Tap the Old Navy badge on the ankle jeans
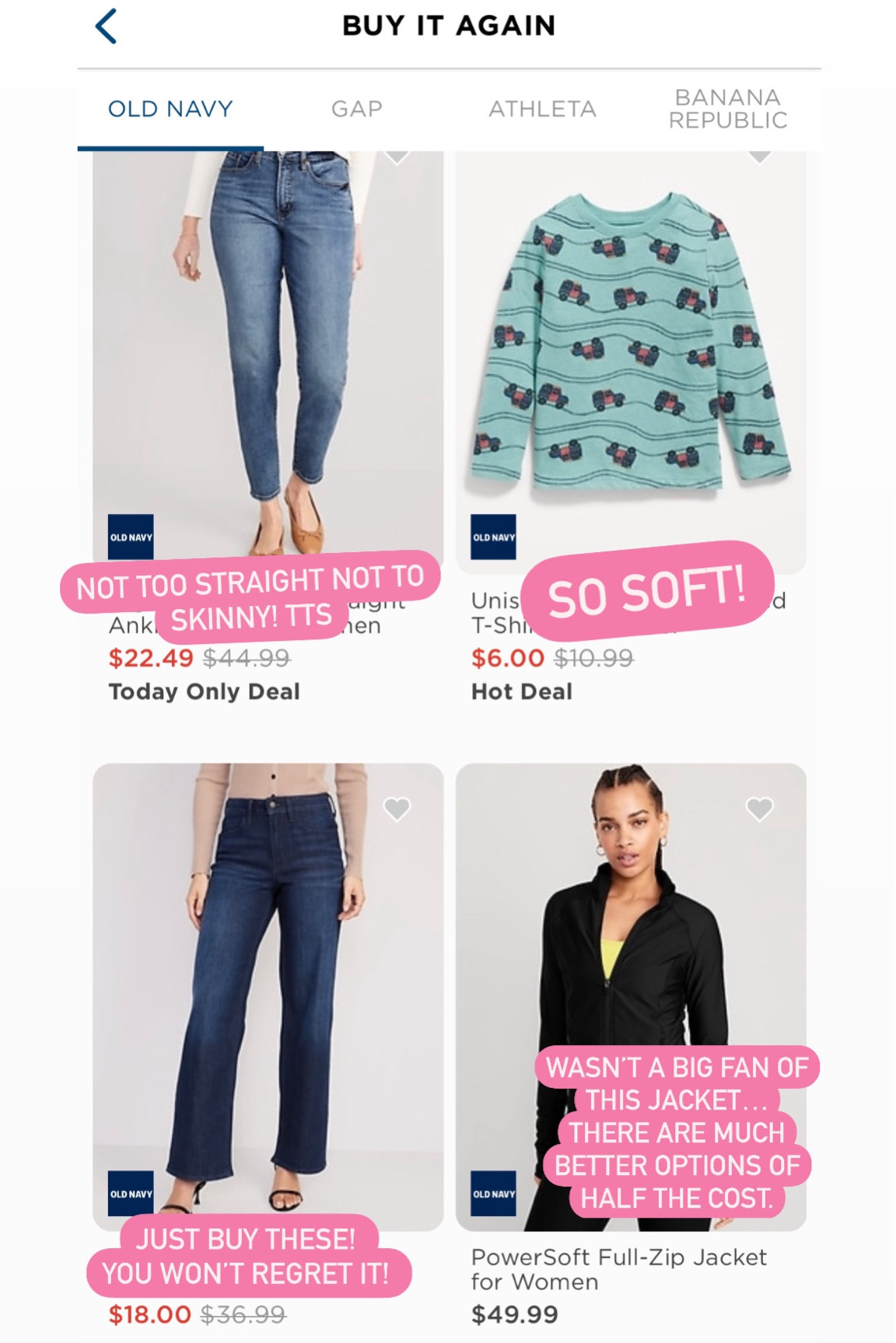This screenshot has height=1343, width=896. [x=129, y=535]
